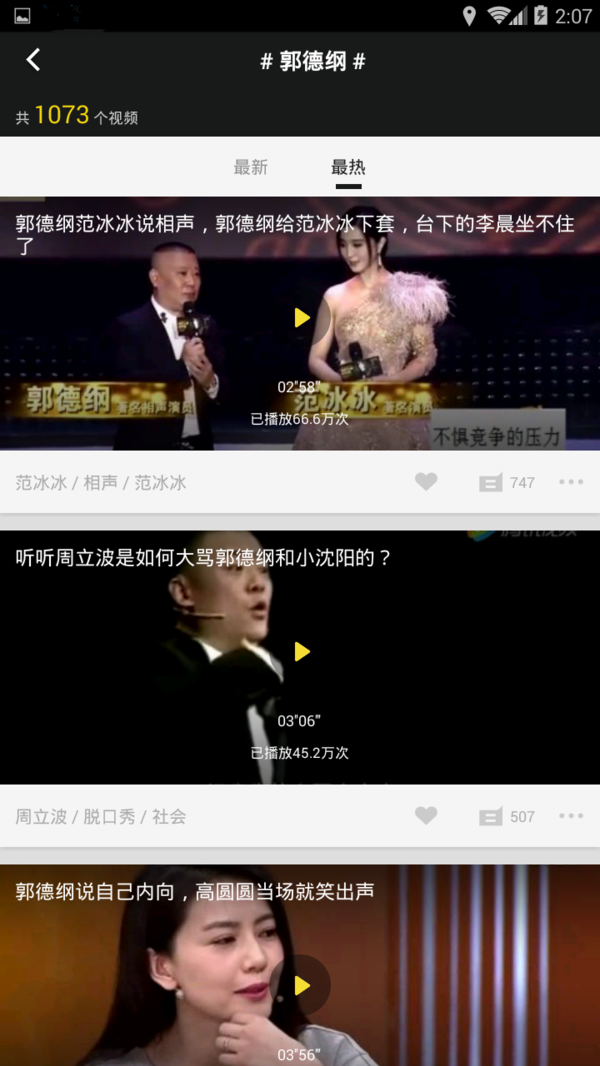Screen dimensions: 600x1066
Task: Open more options for 范冰冰 video
Action: (571, 482)
